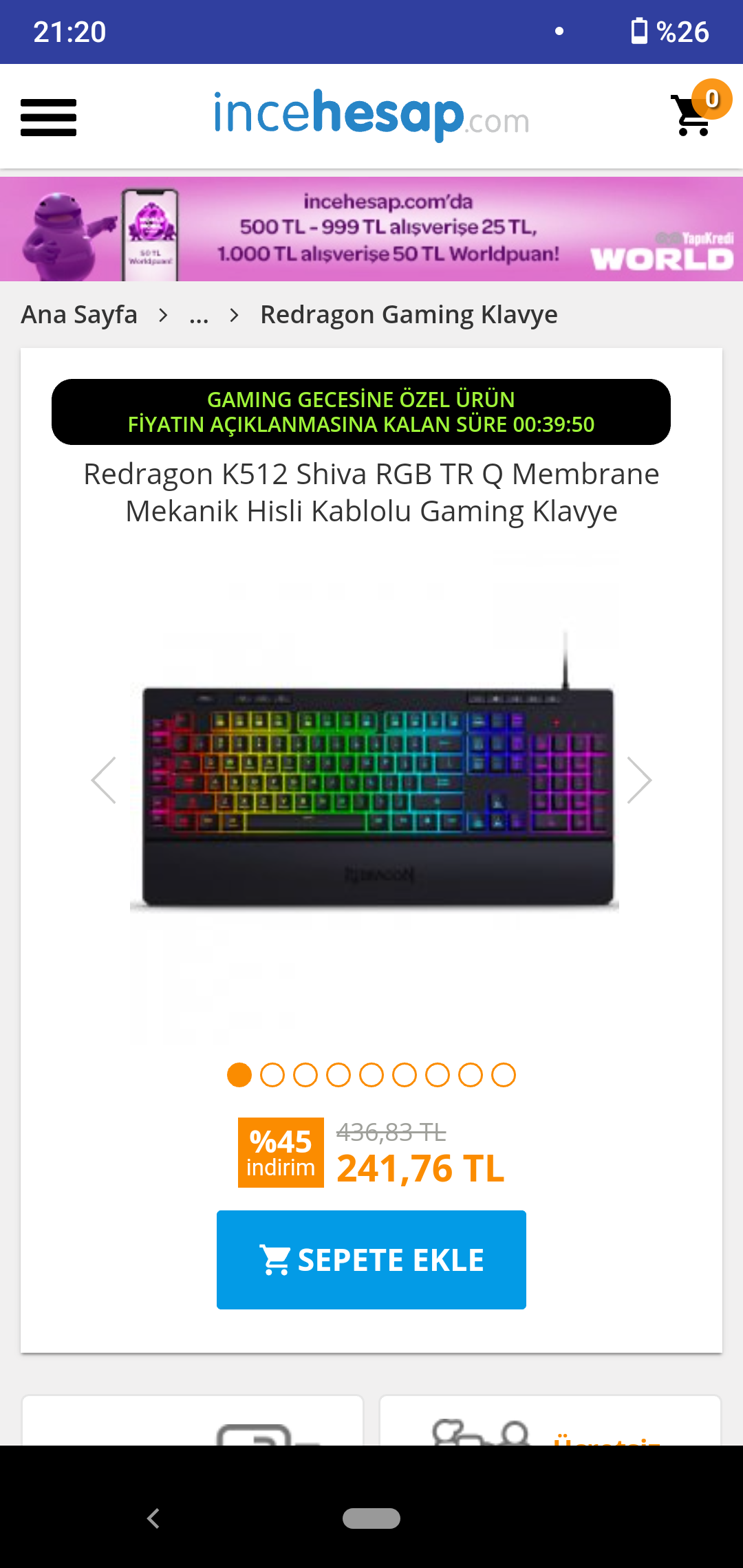This screenshot has height=1568, width=743.
Task: Tap the incehesap.com logo
Action: (371, 115)
